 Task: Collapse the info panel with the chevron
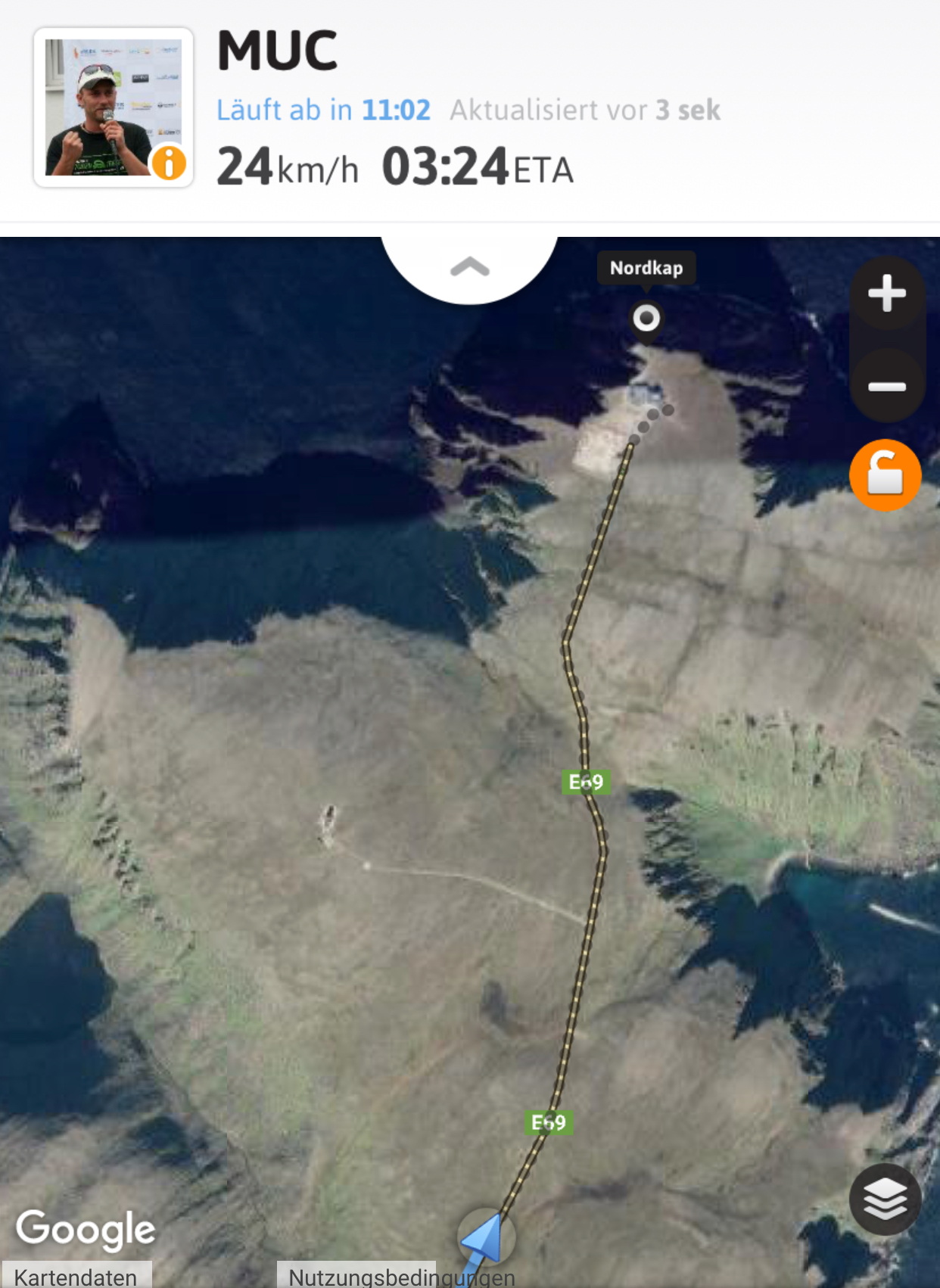469,268
